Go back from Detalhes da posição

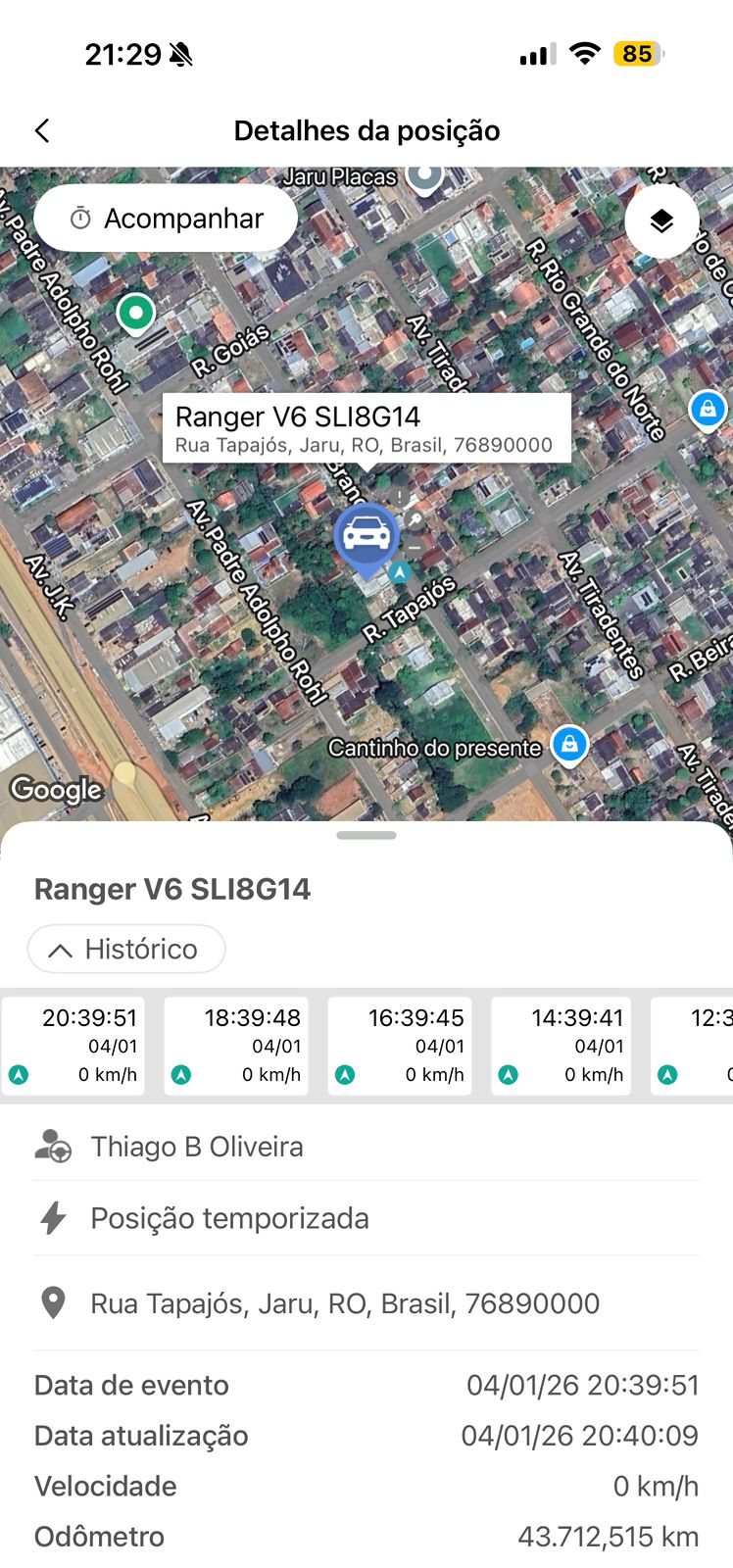[x=42, y=130]
